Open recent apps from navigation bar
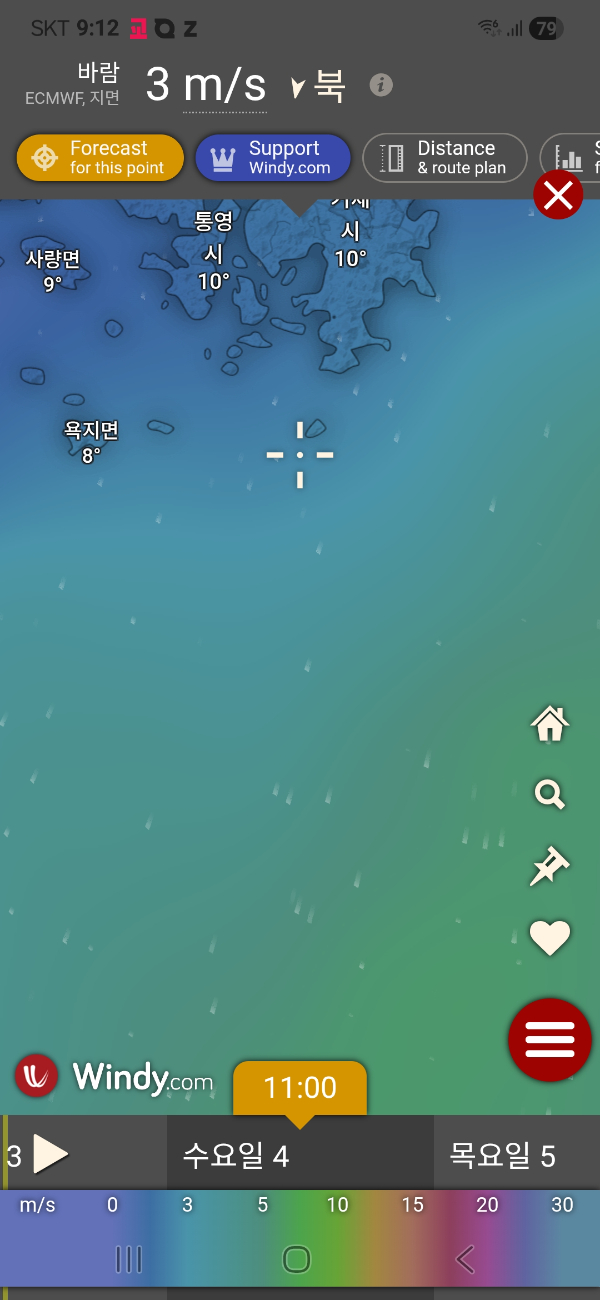This screenshot has height=1300, width=600. (x=129, y=1259)
